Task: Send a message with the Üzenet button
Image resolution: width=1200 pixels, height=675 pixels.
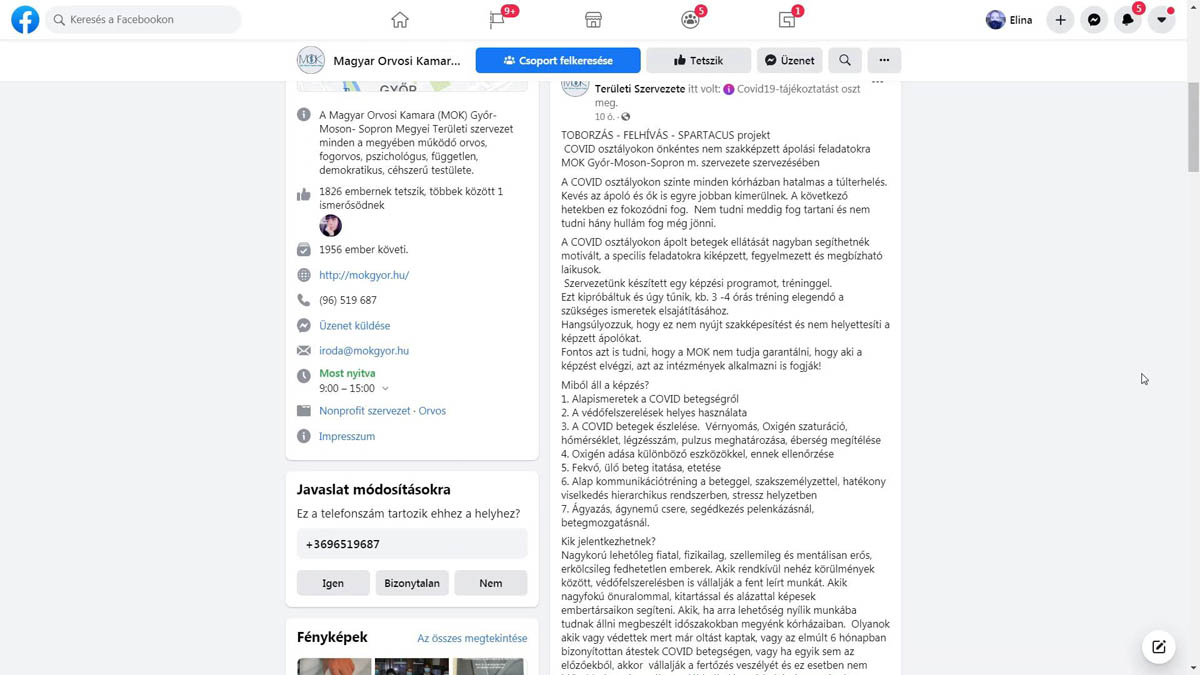Action: pyautogui.click(x=789, y=60)
